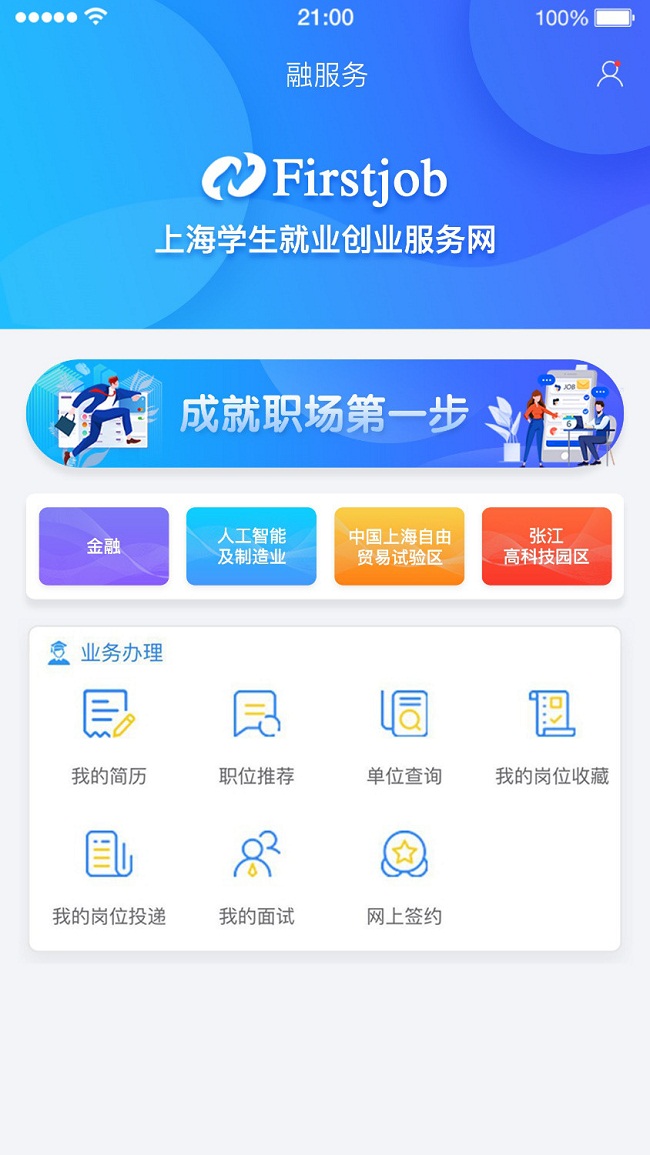Open 我的岗位收藏

tap(552, 735)
